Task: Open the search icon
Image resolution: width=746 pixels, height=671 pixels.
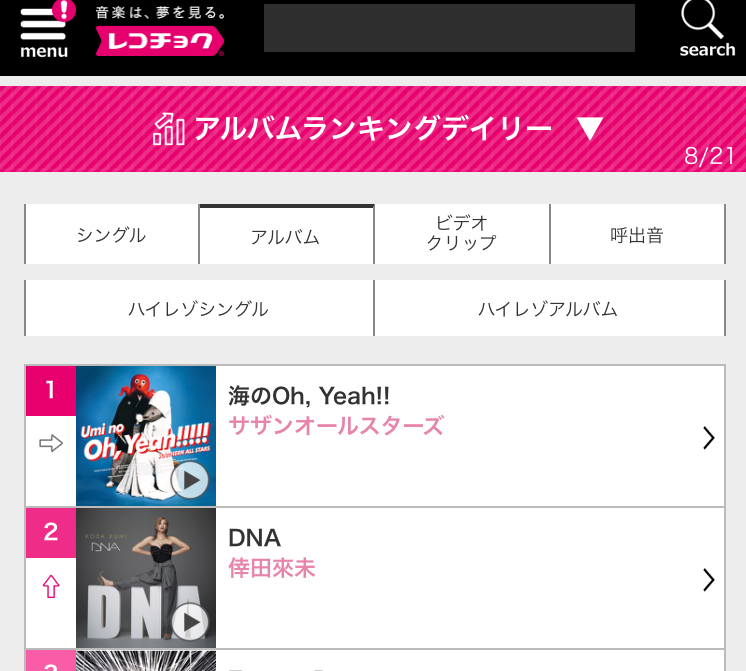Action: click(706, 29)
